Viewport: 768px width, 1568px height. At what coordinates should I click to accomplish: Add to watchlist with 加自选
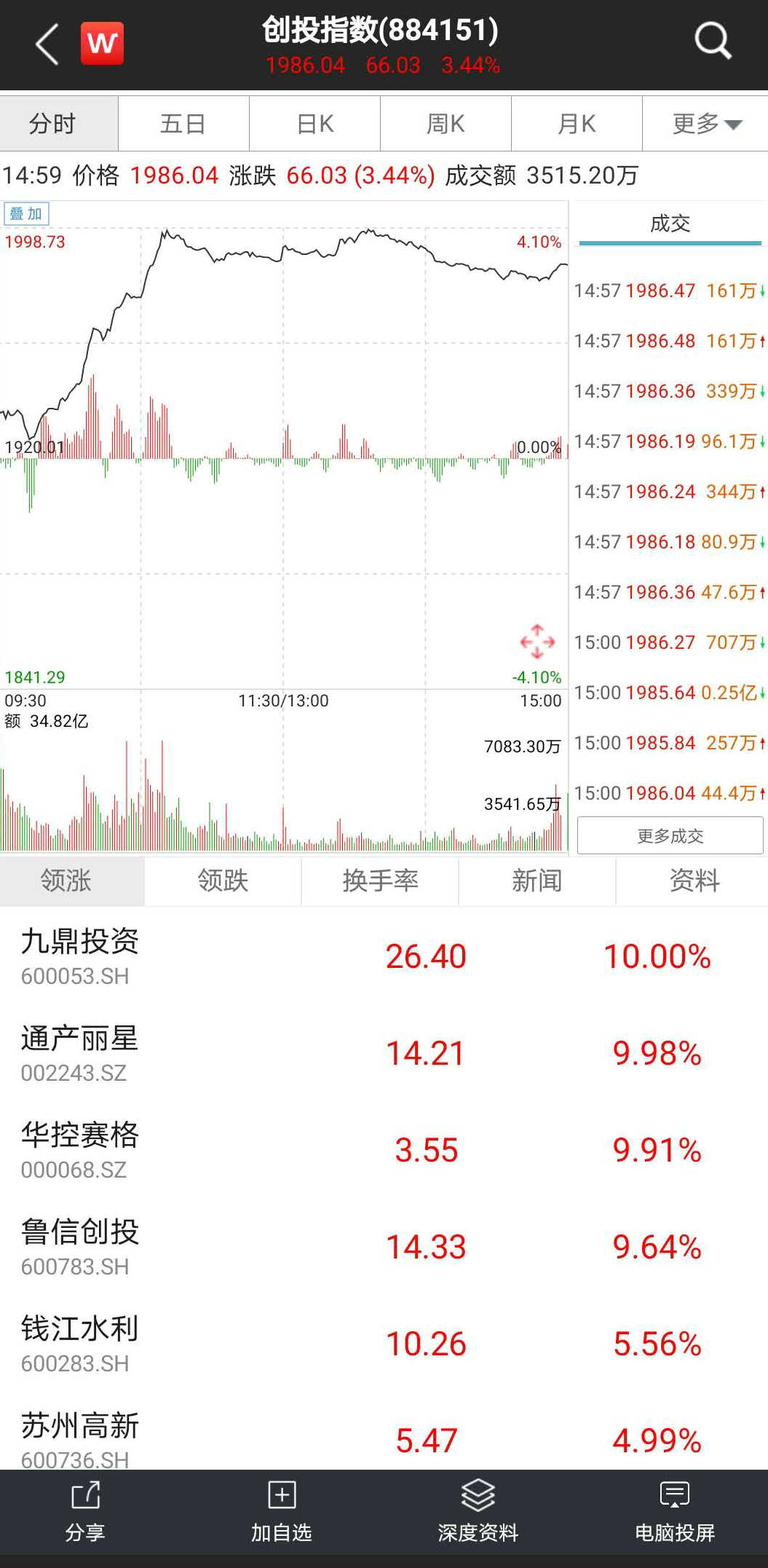pyautogui.click(x=281, y=1513)
